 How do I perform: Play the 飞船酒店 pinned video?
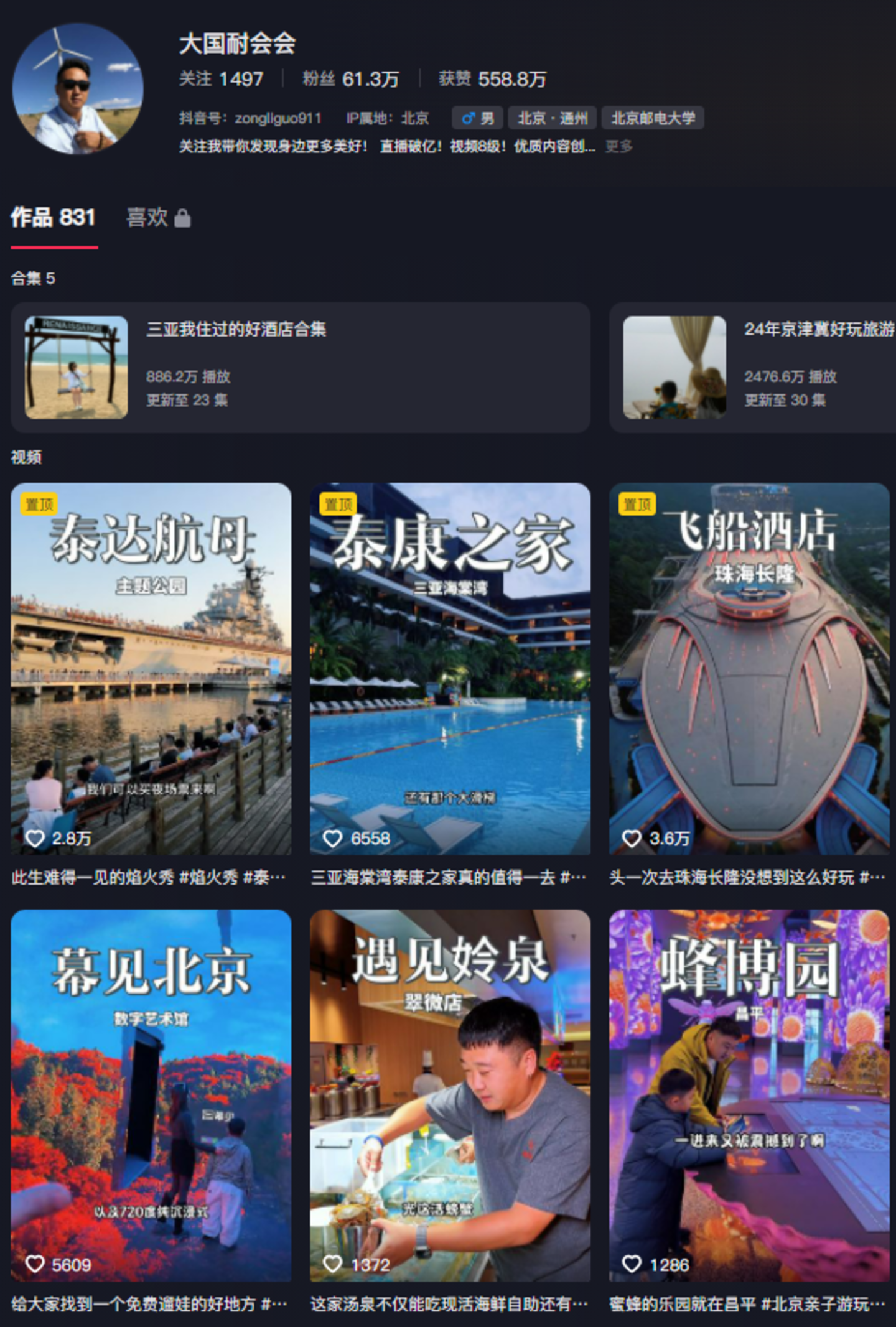pyautogui.click(x=749, y=668)
